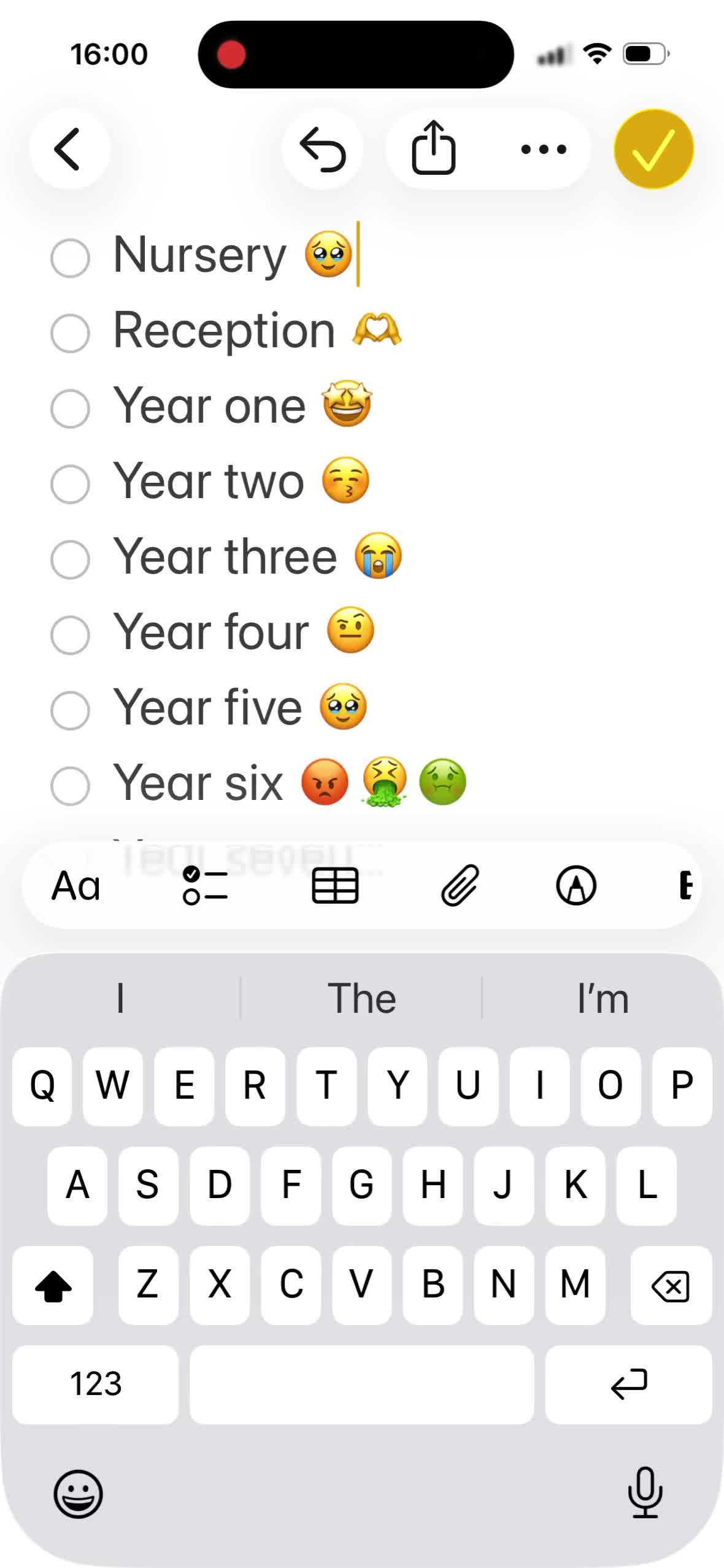Mark Year three as done
Image resolution: width=724 pixels, height=1568 pixels.
(70, 559)
